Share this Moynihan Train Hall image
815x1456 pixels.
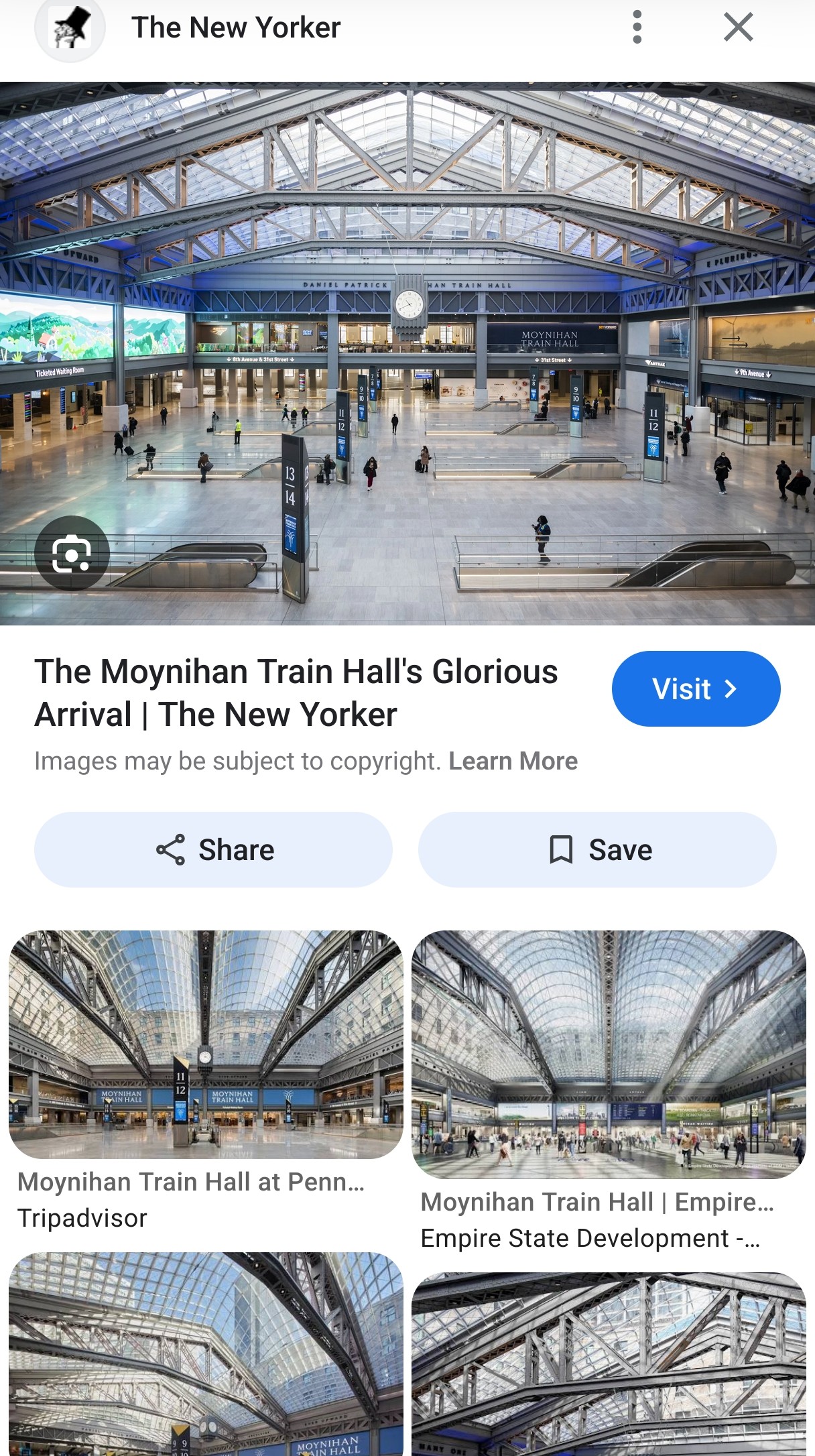(x=213, y=849)
